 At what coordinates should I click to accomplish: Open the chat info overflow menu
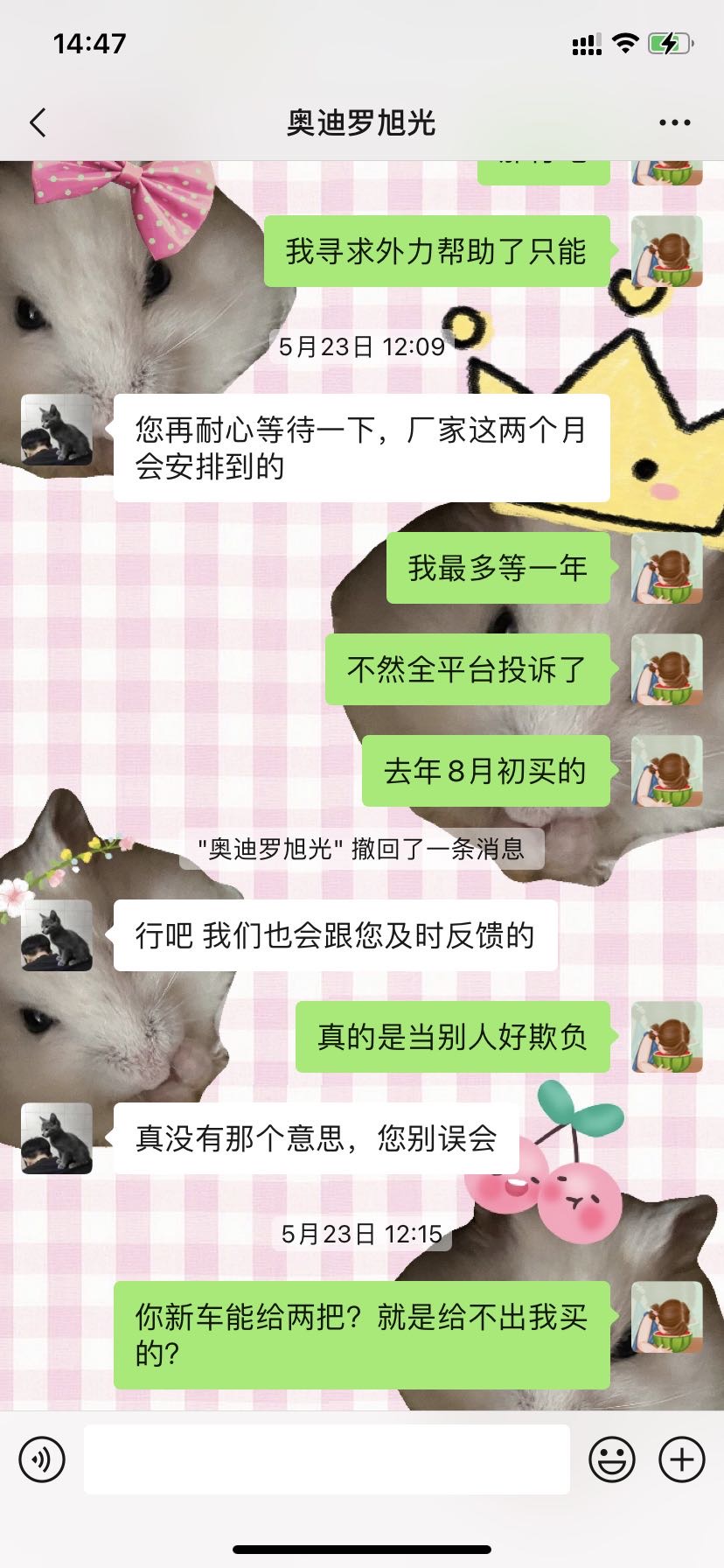pyautogui.click(x=674, y=122)
